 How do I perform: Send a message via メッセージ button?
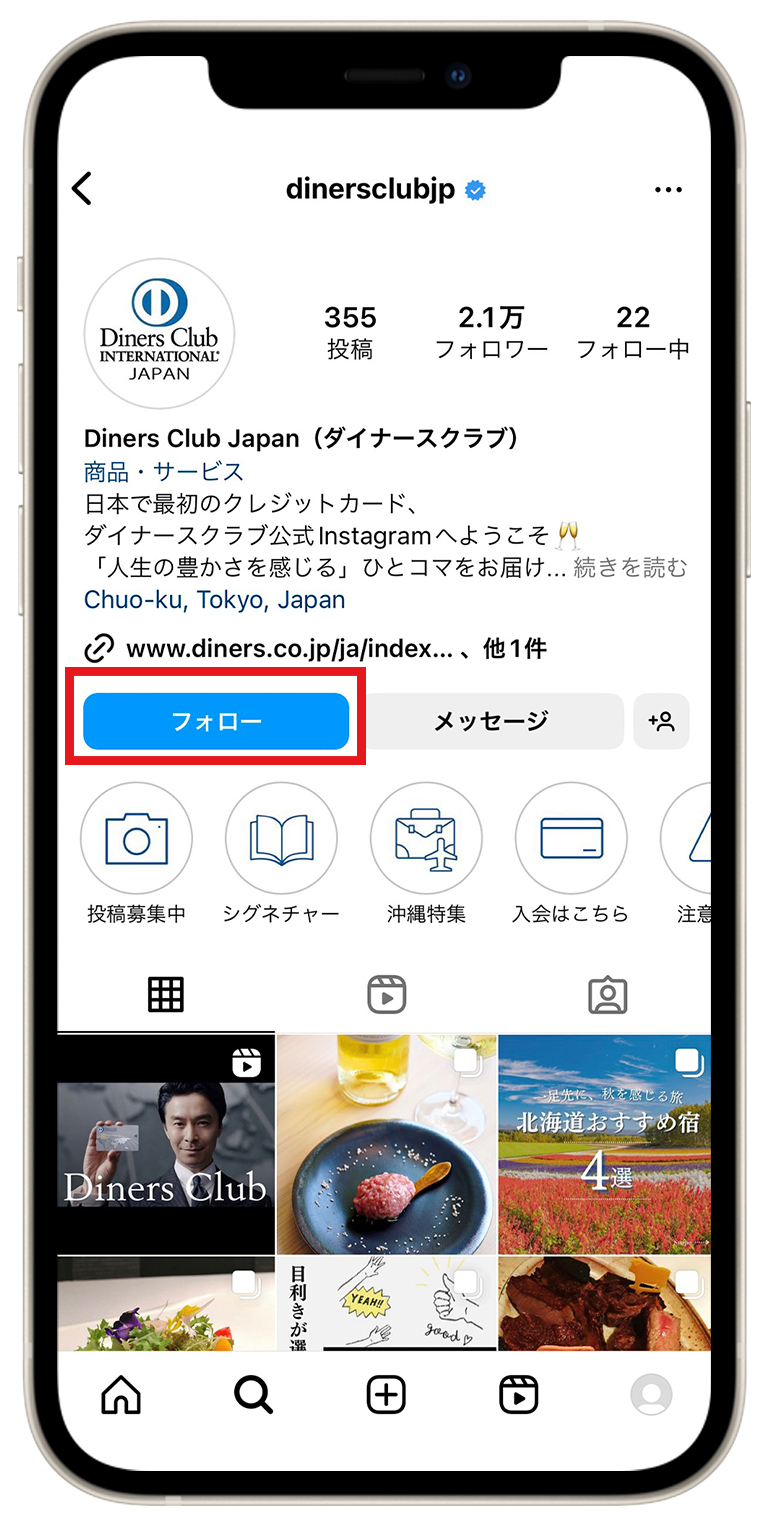[491, 721]
